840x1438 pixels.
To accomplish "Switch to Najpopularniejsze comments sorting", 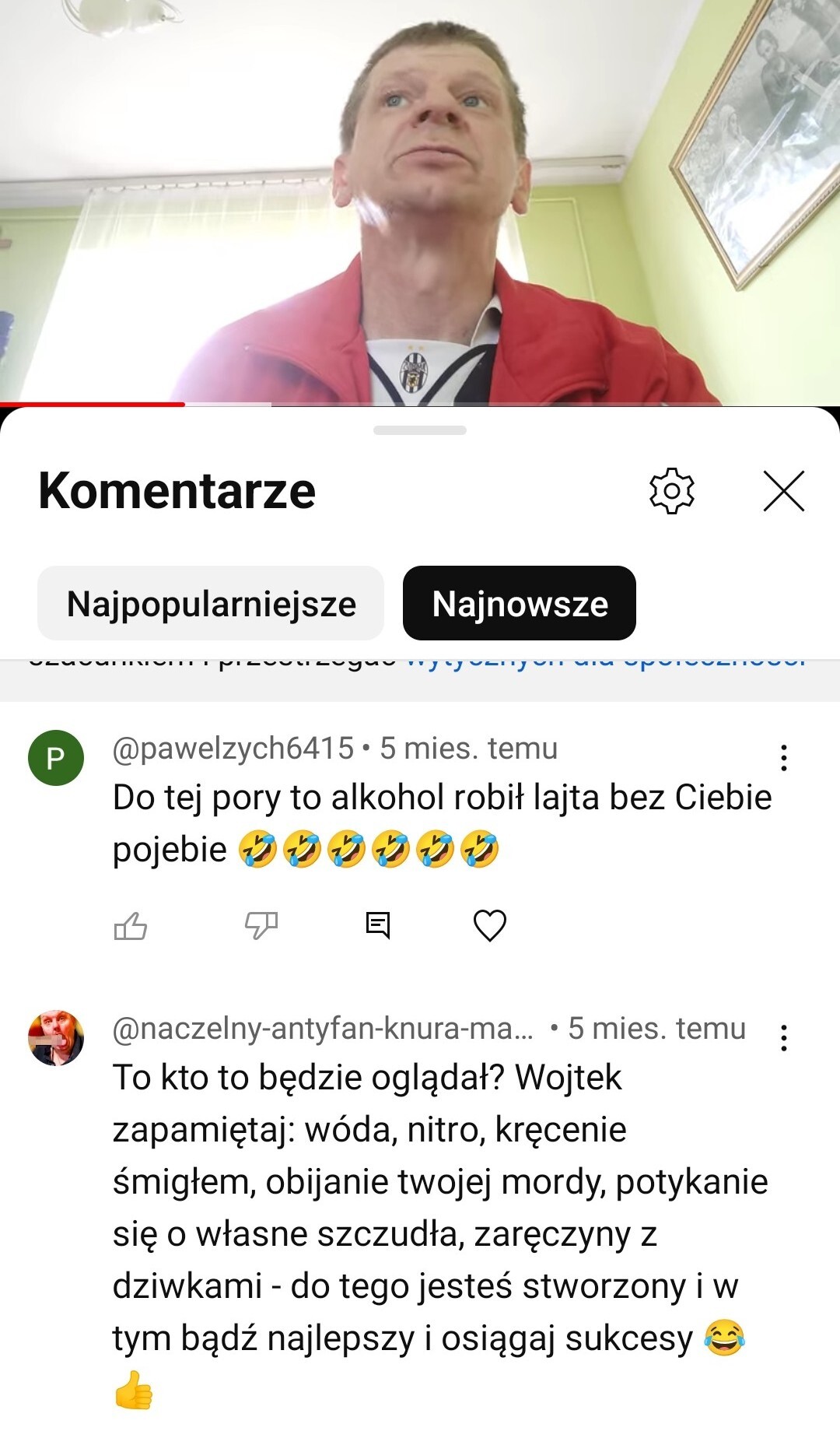I will pyautogui.click(x=211, y=604).
